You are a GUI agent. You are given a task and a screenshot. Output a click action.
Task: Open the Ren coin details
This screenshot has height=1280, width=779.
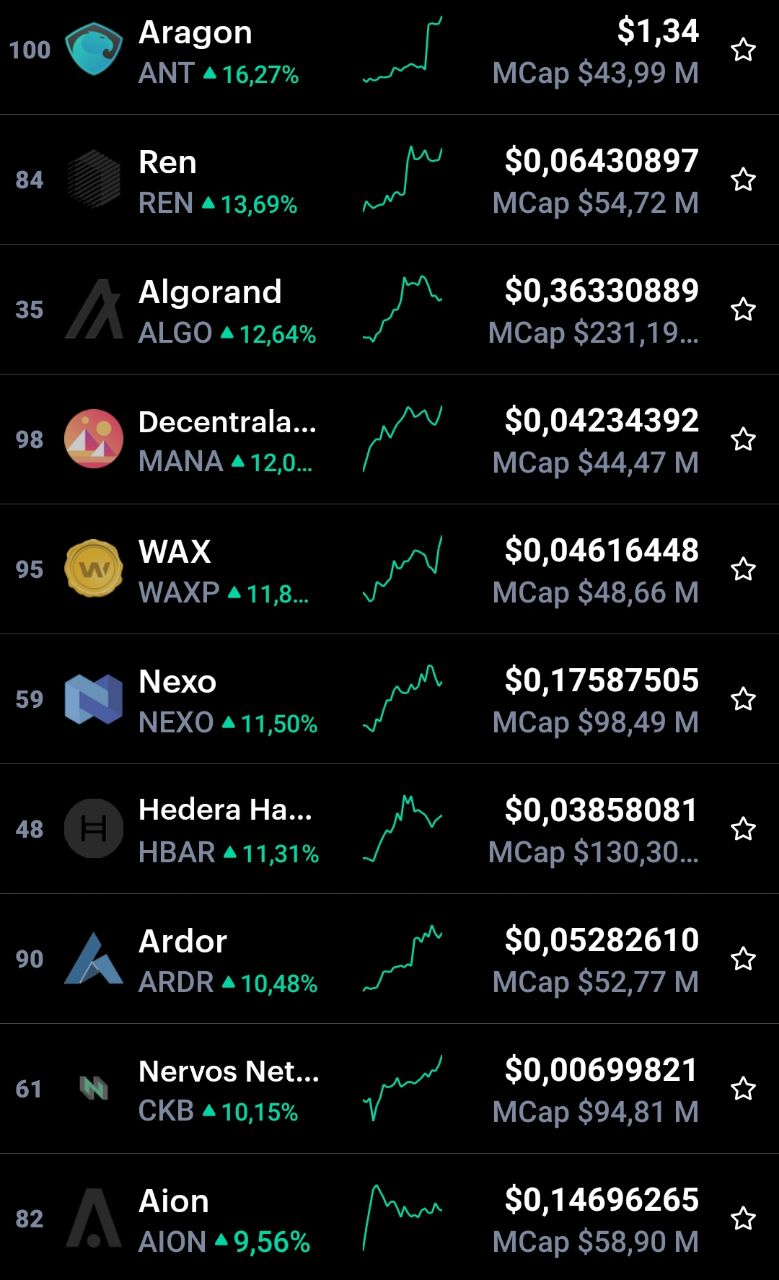[x=389, y=180]
